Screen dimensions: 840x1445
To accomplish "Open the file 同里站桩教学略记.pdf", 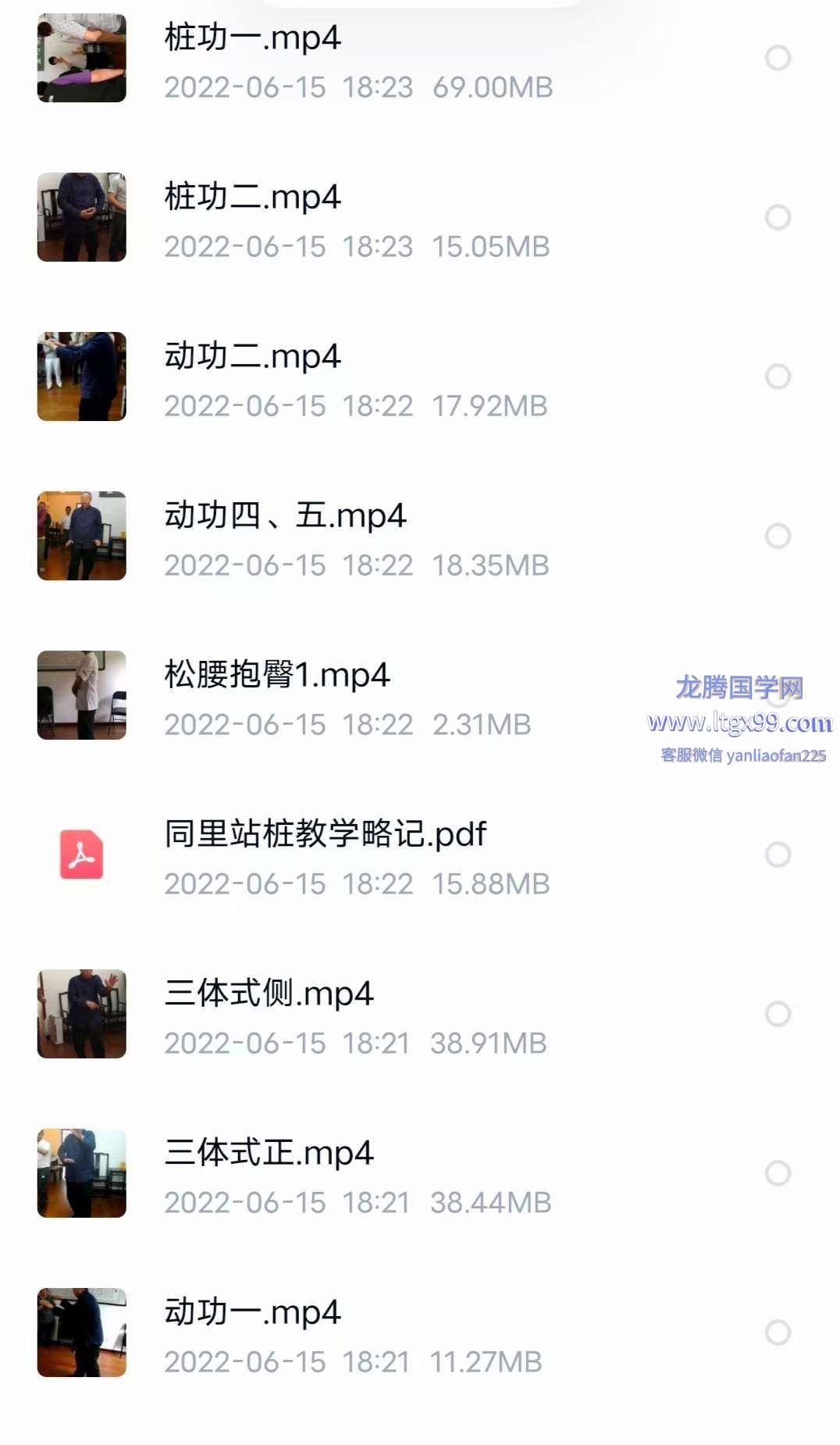I will coord(325,835).
